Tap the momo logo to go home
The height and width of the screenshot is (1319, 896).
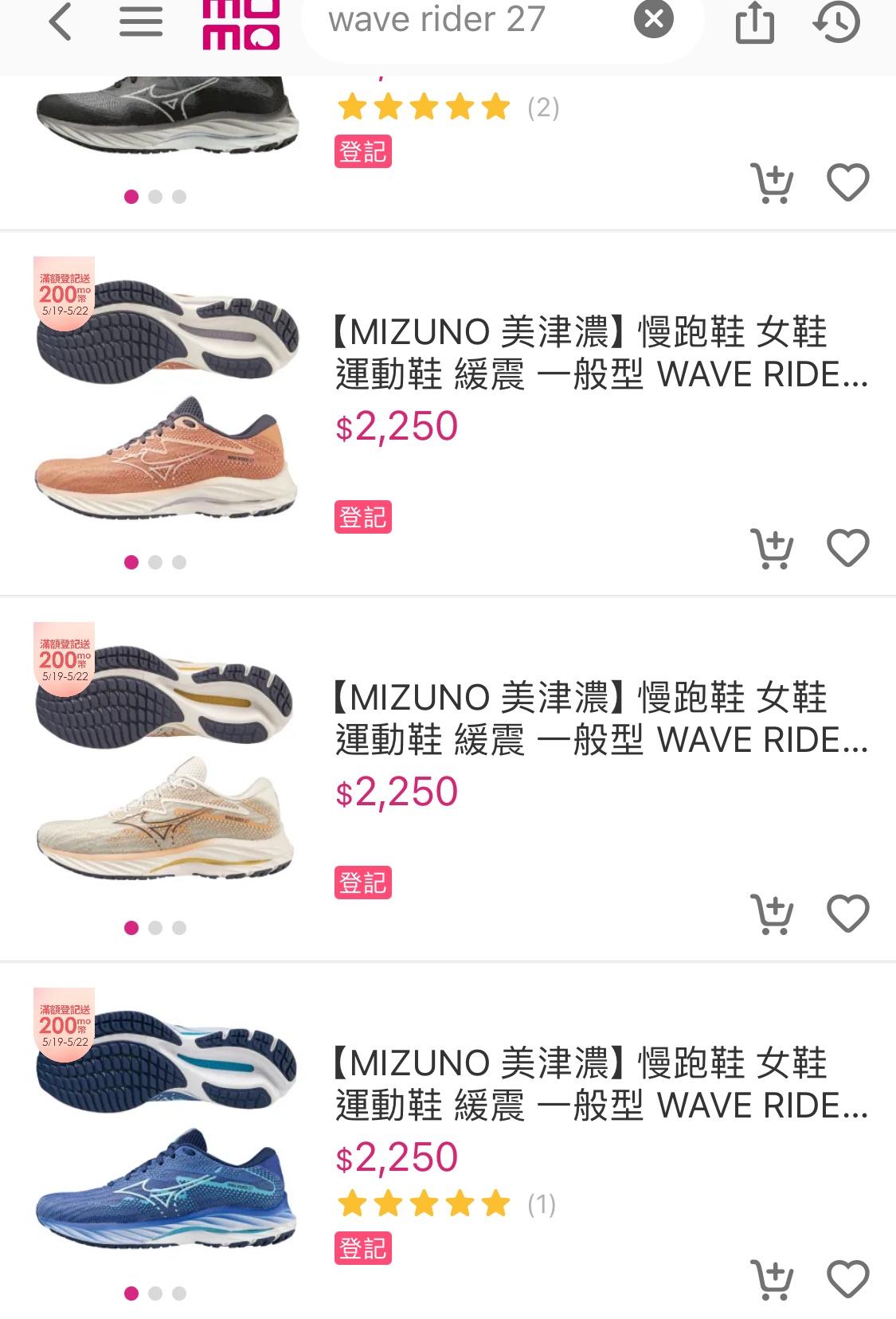[241, 24]
